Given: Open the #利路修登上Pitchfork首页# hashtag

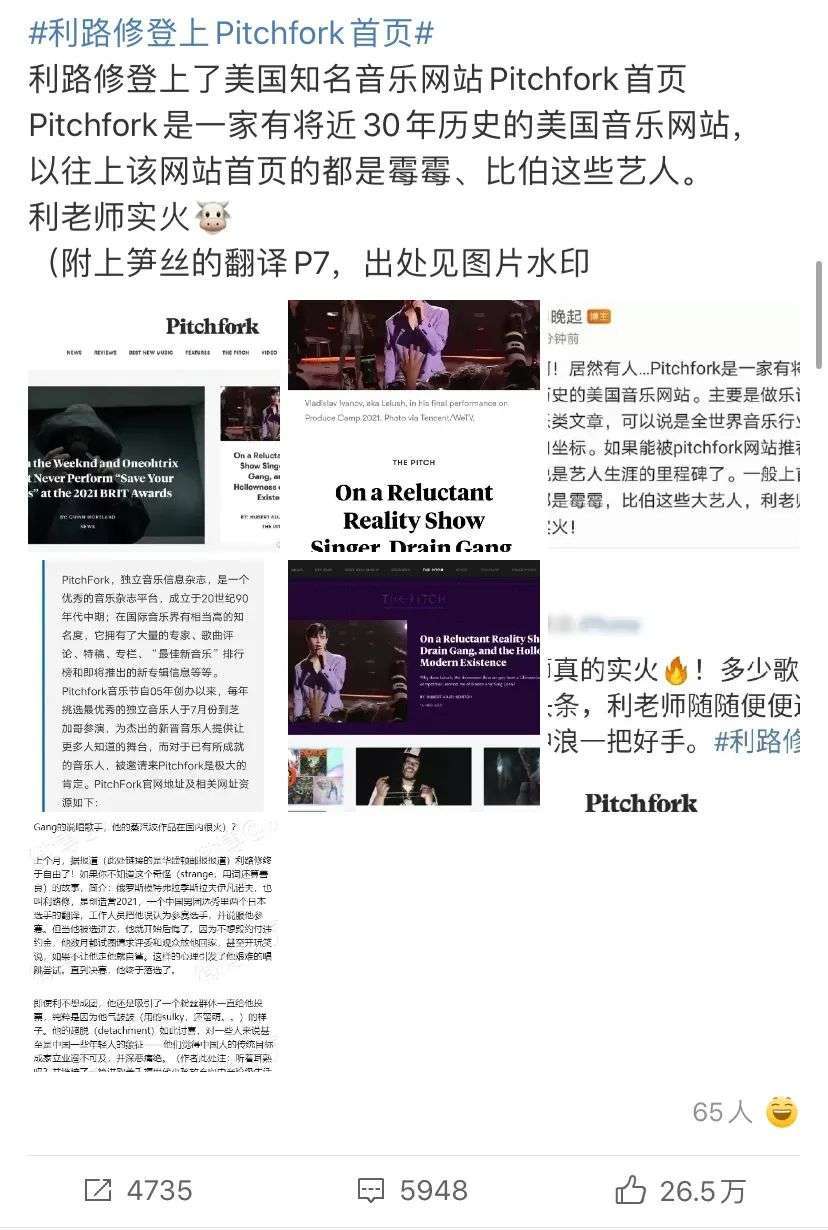Looking at the screenshot, I should [x=231, y=33].
